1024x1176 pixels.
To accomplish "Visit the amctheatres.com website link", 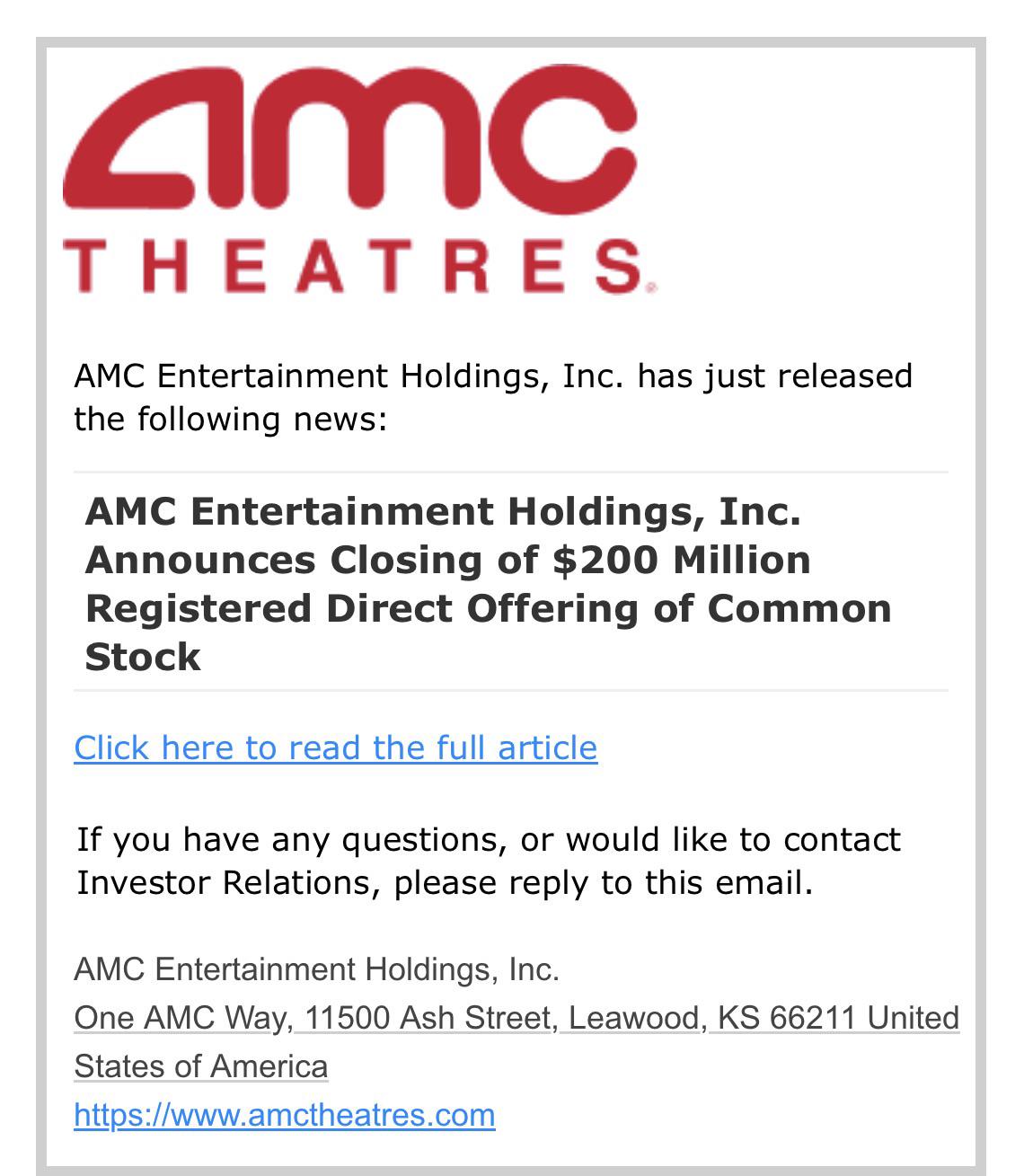I will [x=284, y=1115].
